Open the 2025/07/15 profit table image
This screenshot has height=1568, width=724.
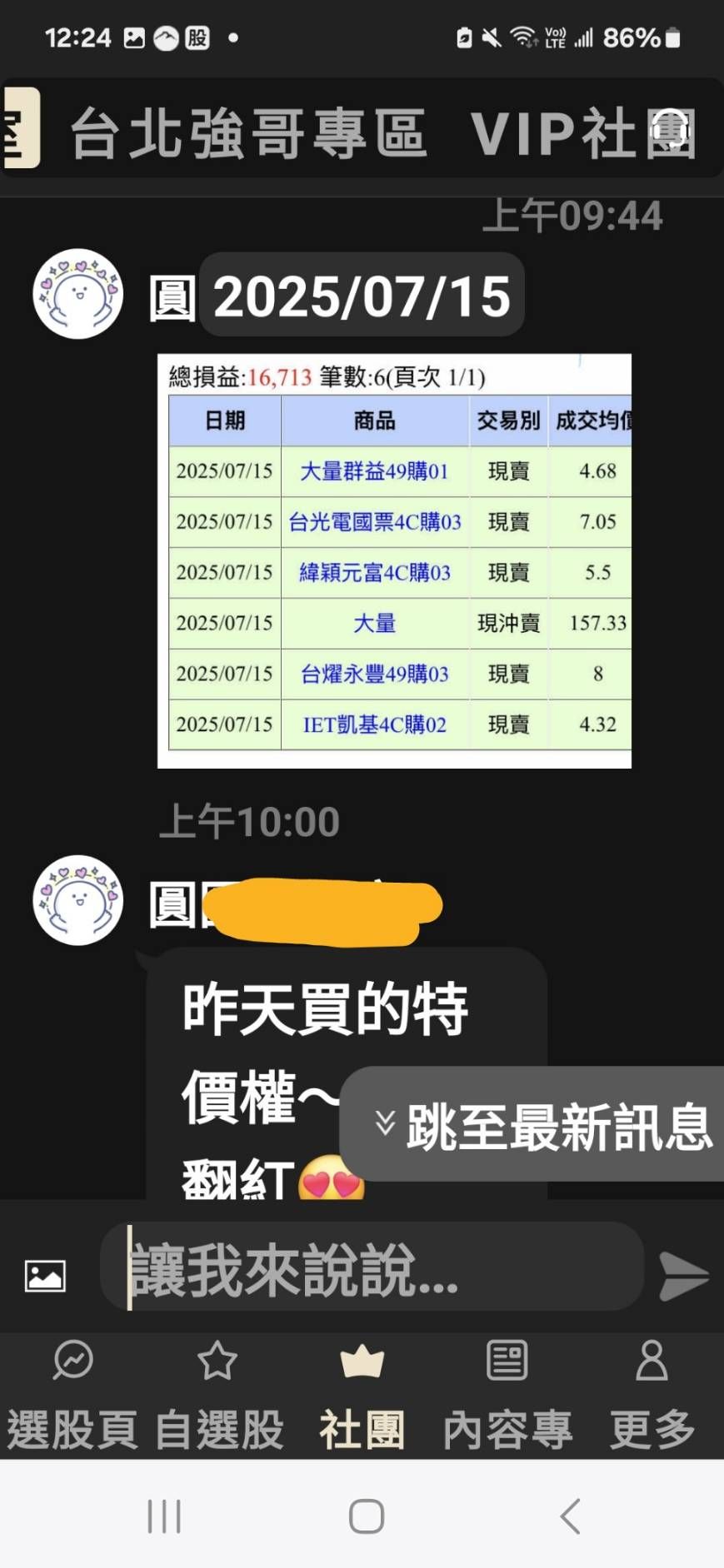pyautogui.click(x=394, y=560)
